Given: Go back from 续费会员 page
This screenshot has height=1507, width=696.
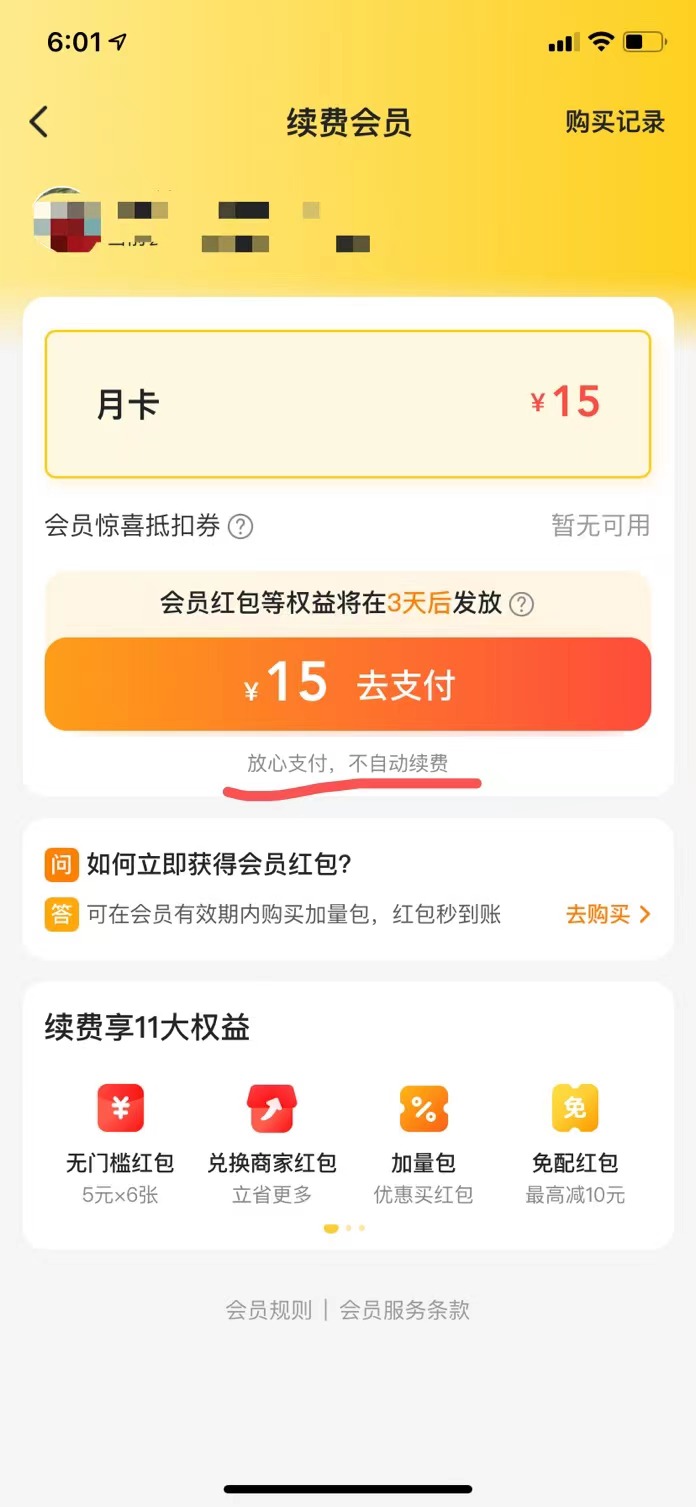Looking at the screenshot, I should pyautogui.click(x=39, y=122).
